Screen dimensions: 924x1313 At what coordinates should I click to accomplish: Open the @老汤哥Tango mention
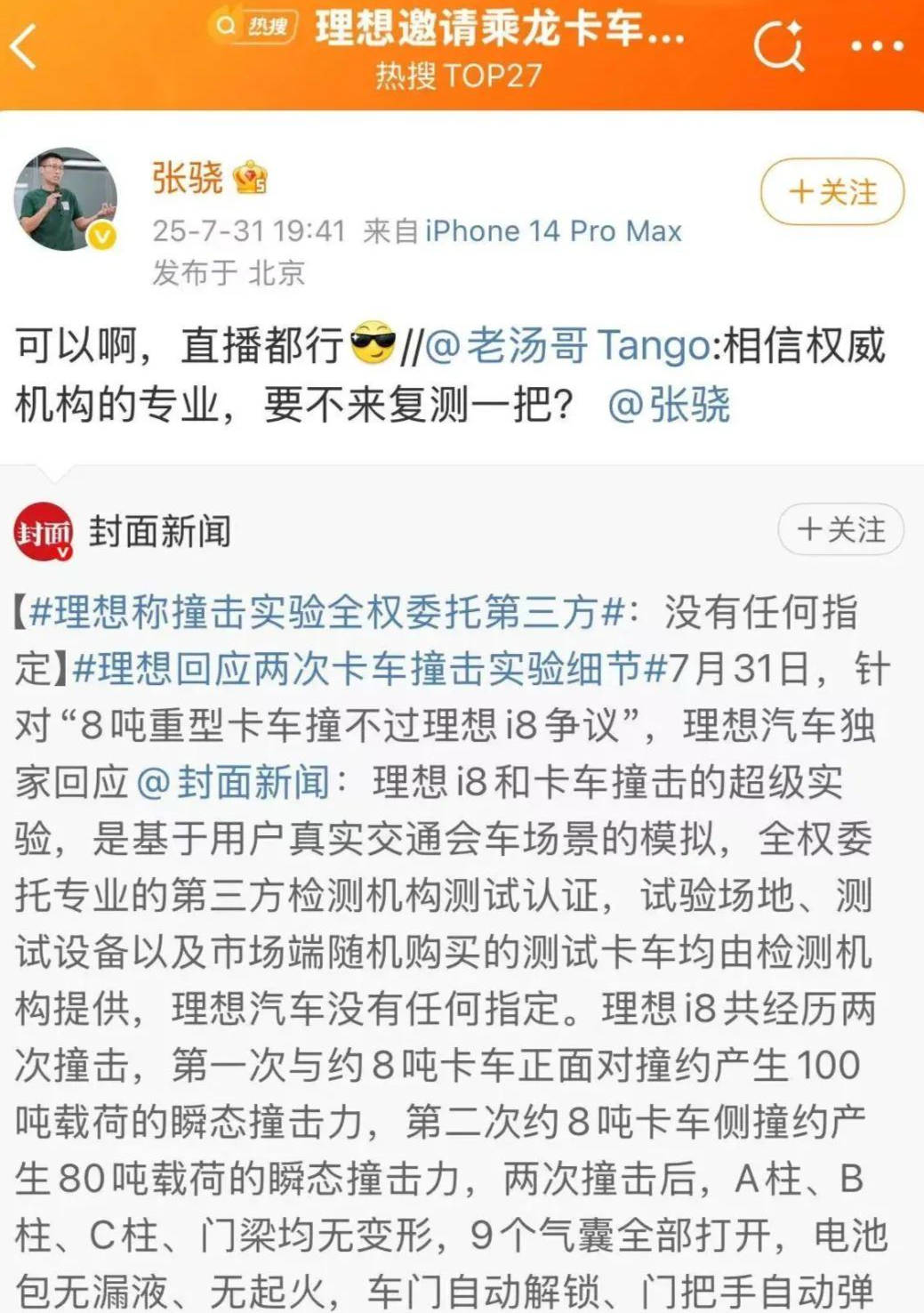pos(567,346)
